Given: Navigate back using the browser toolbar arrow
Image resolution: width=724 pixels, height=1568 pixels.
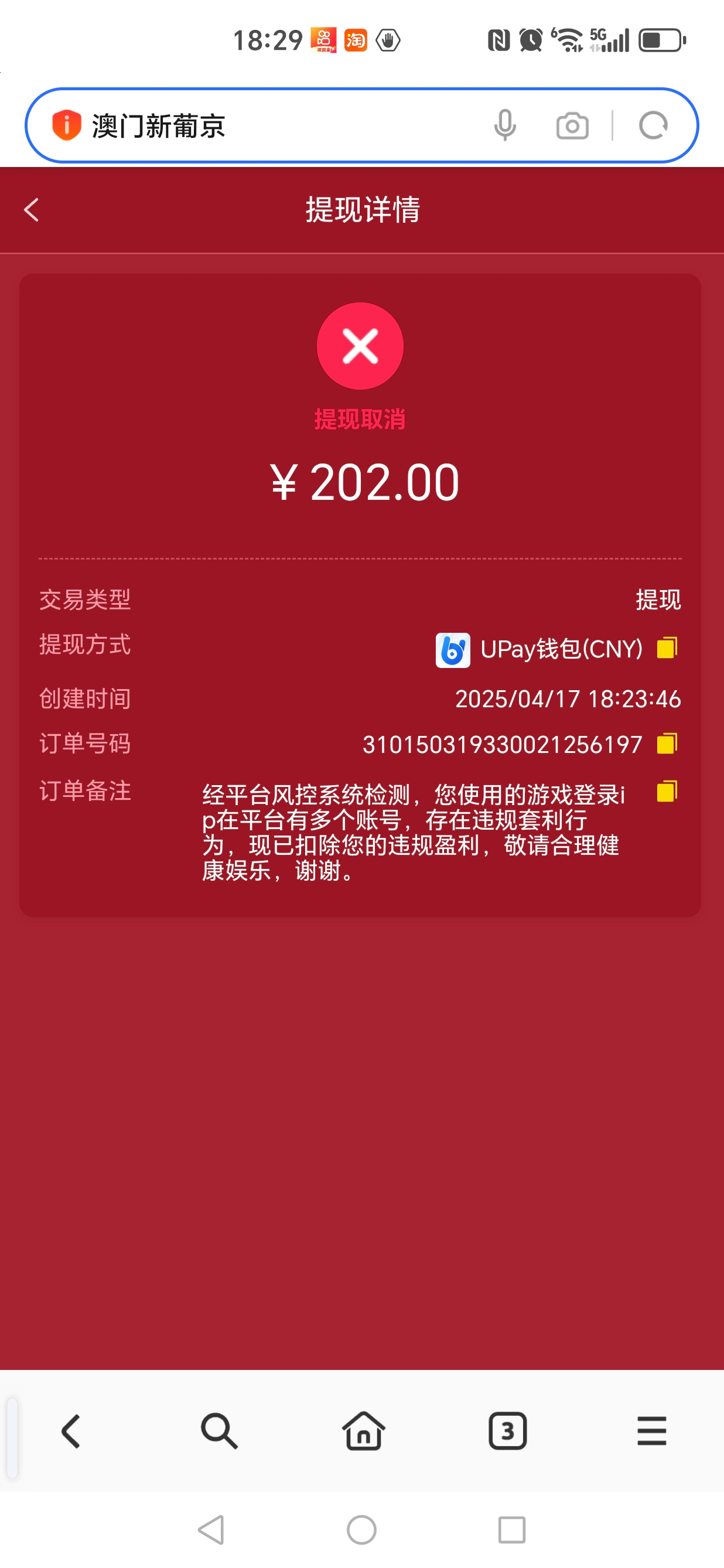Looking at the screenshot, I should point(71,1431).
